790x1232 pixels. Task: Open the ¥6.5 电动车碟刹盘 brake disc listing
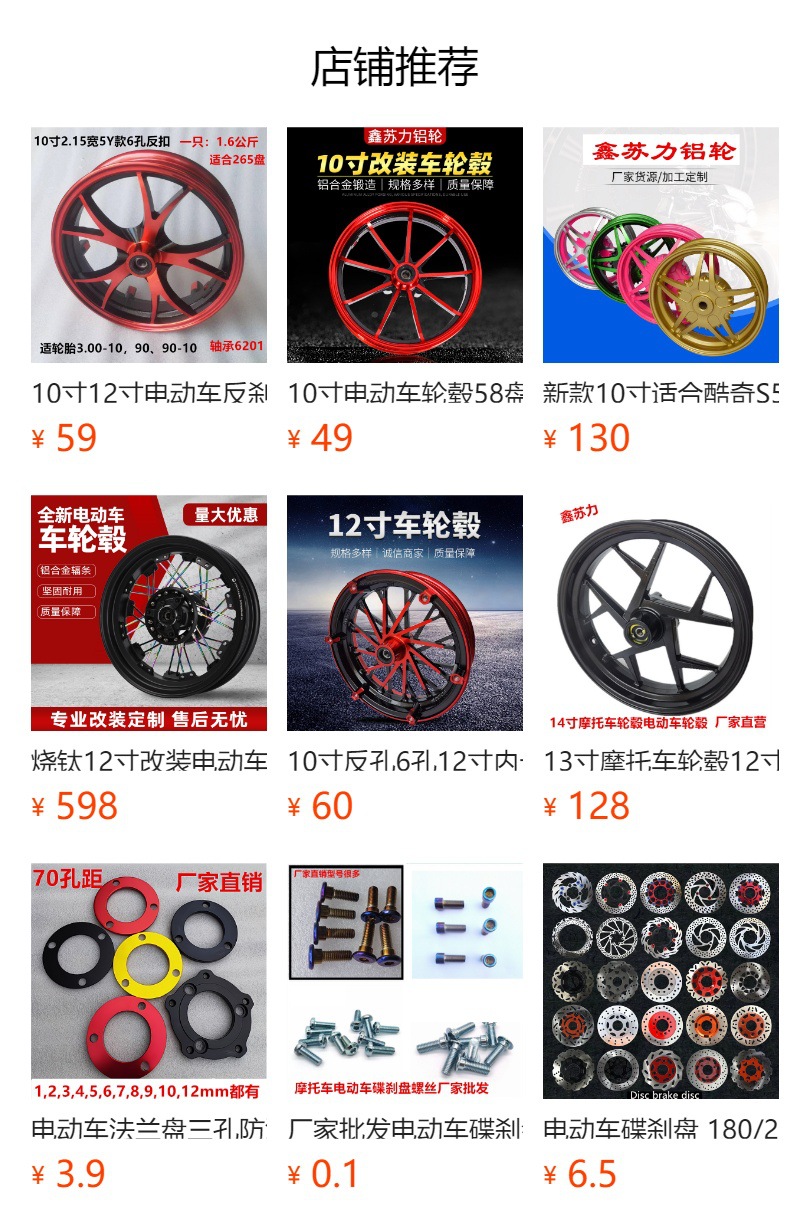(661, 981)
